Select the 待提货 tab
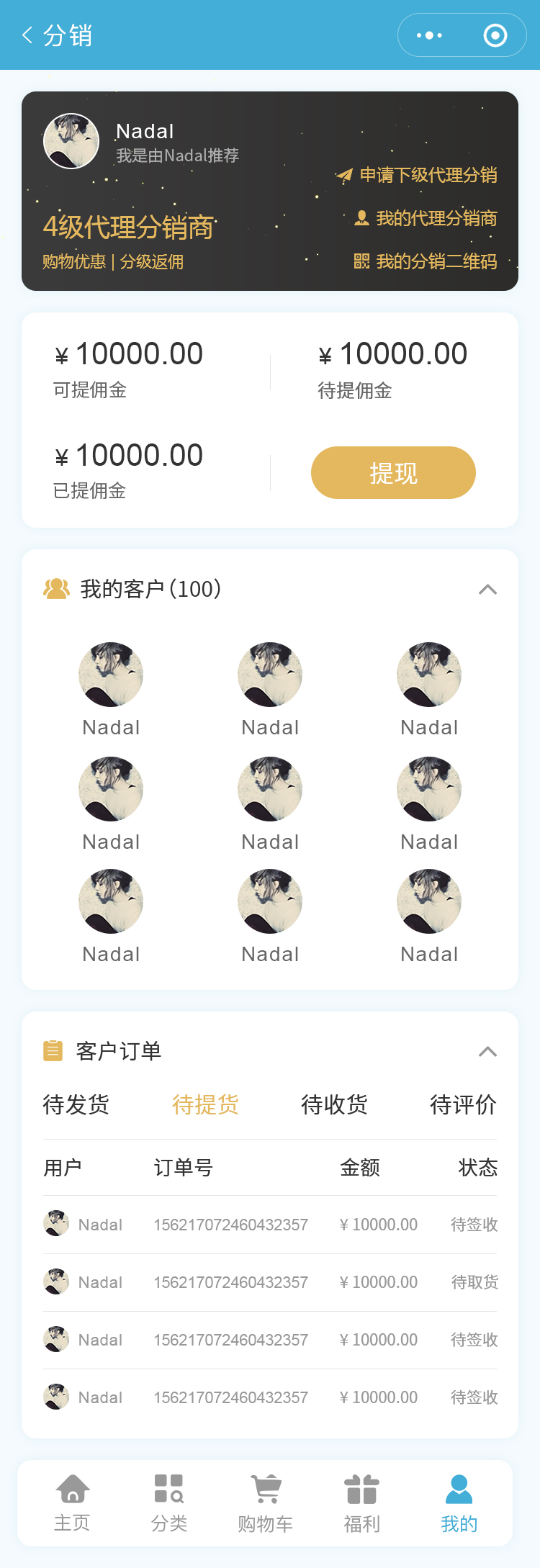The image size is (540, 1568). 205,1104
